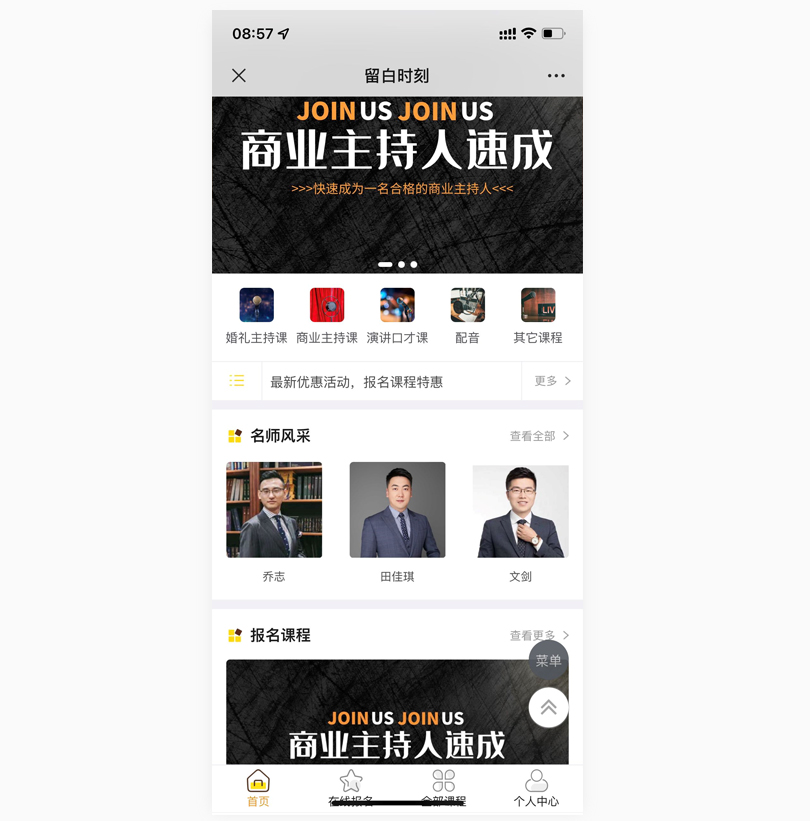Open the 演讲口才课 category

tap(397, 315)
